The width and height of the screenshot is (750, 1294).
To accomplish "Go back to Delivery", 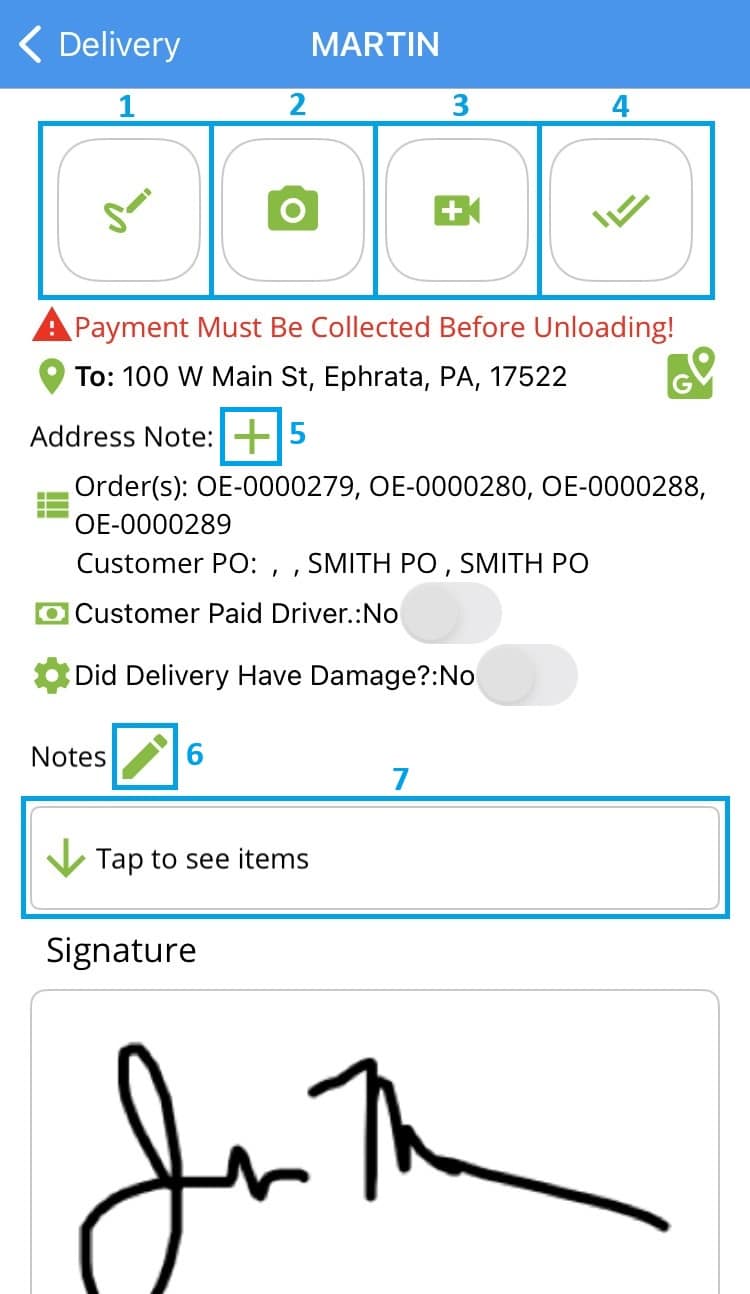I will click(x=100, y=45).
